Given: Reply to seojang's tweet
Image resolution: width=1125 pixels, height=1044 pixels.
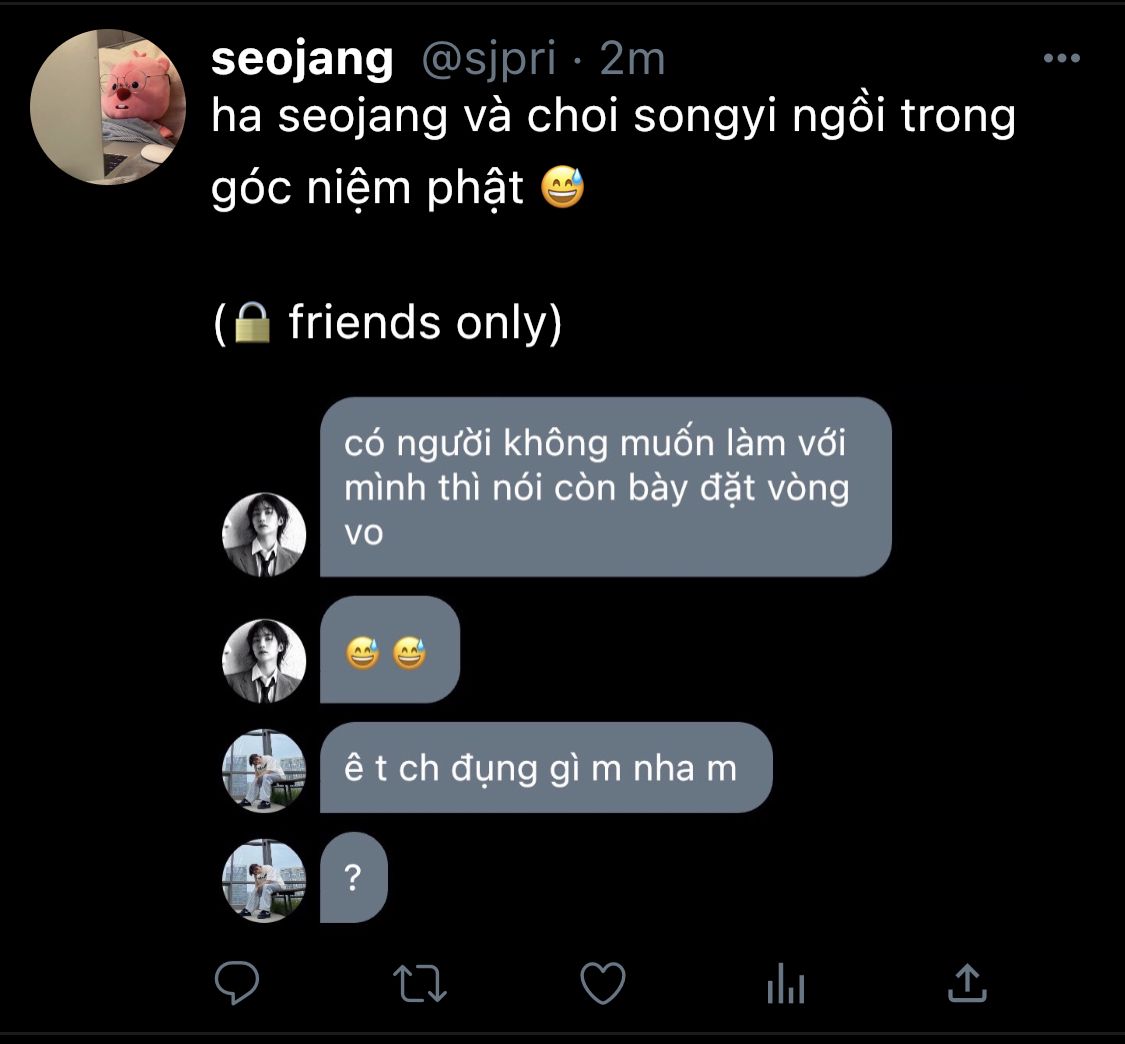Looking at the screenshot, I should point(237,984).
